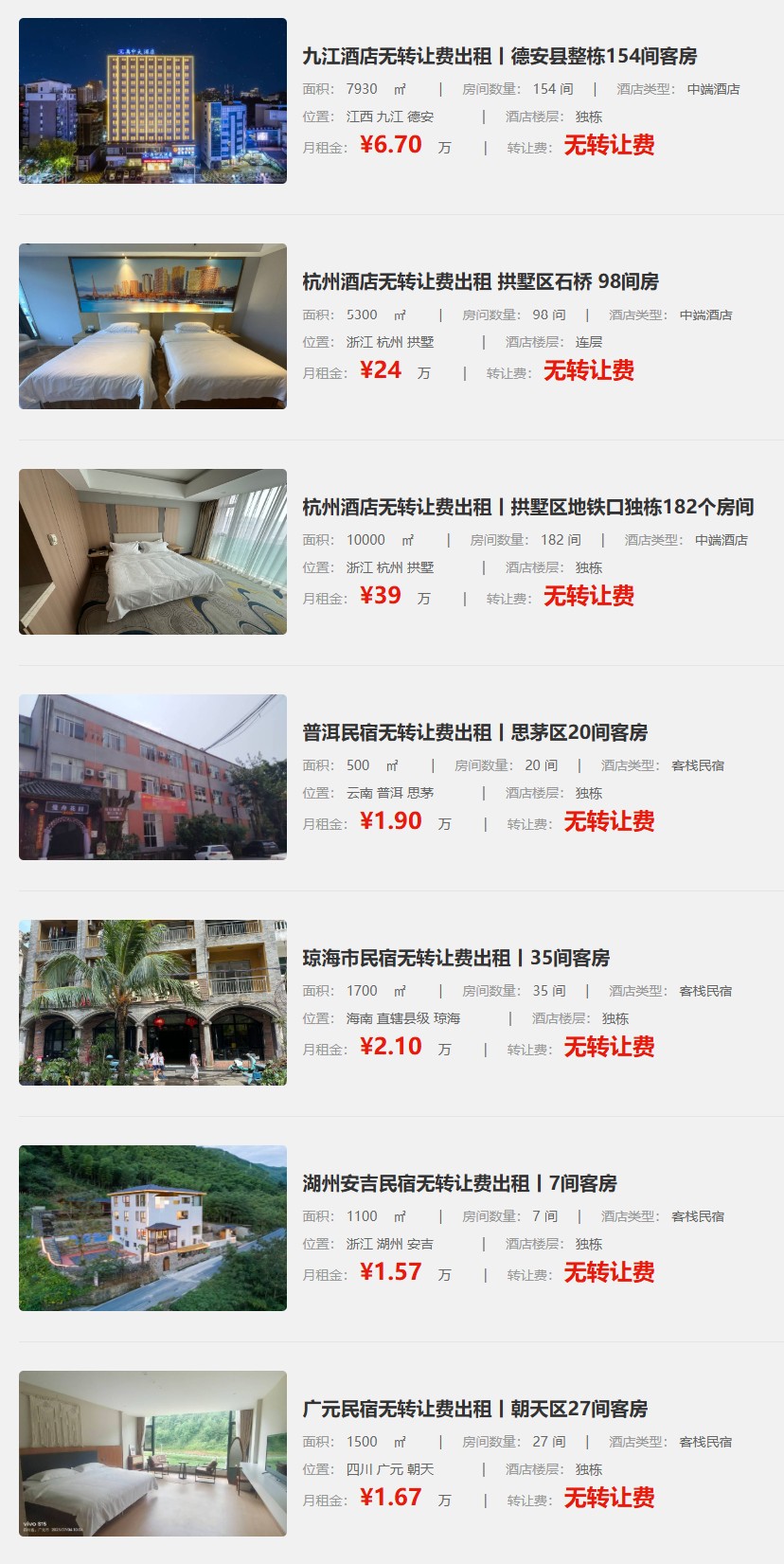784x1564 pixels.
Task: Click the 客栈民宿 type on 普洱 listing
Action: 697,766
